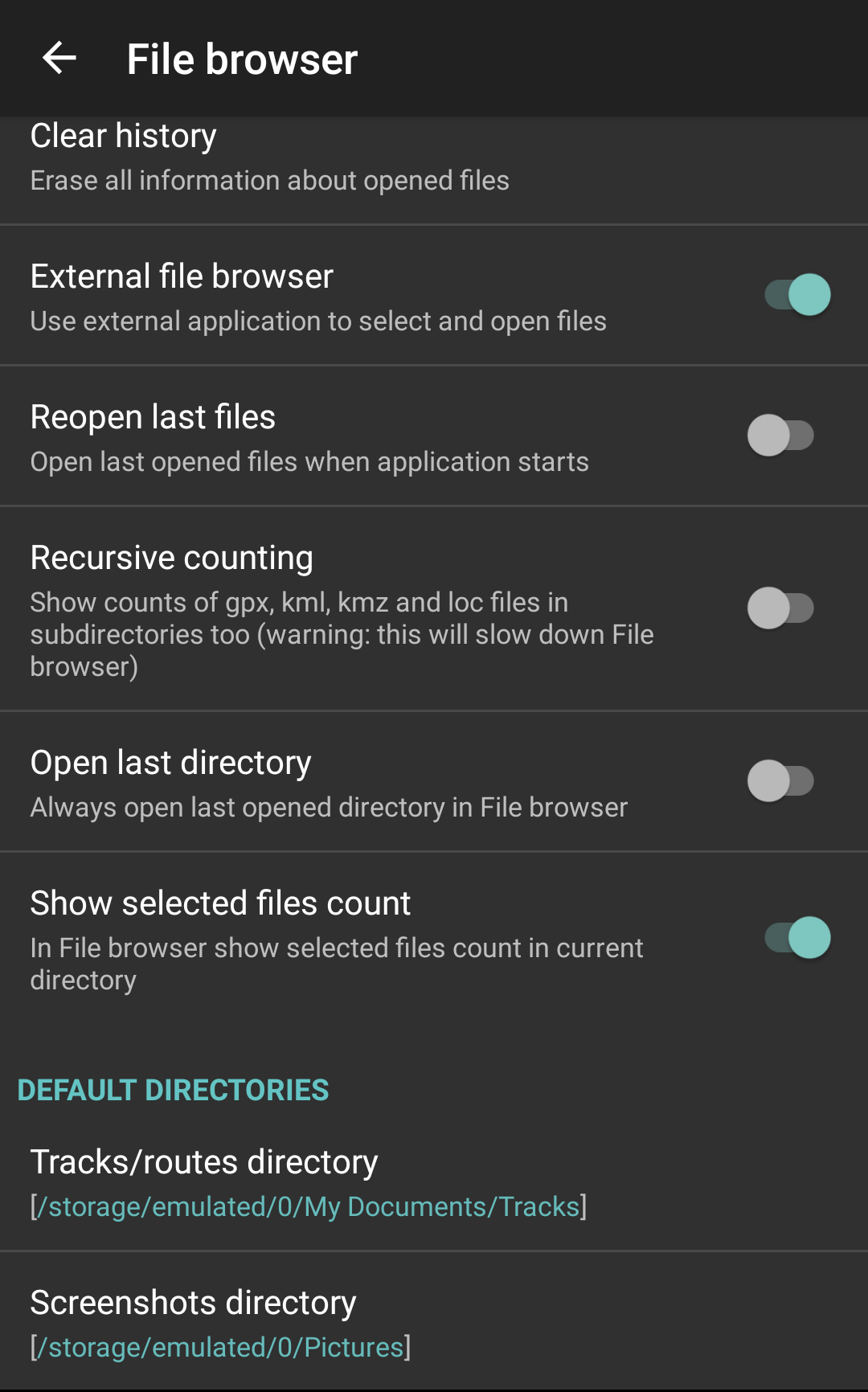
Task: Enable Reopen last files
Action: click(780, 436)
